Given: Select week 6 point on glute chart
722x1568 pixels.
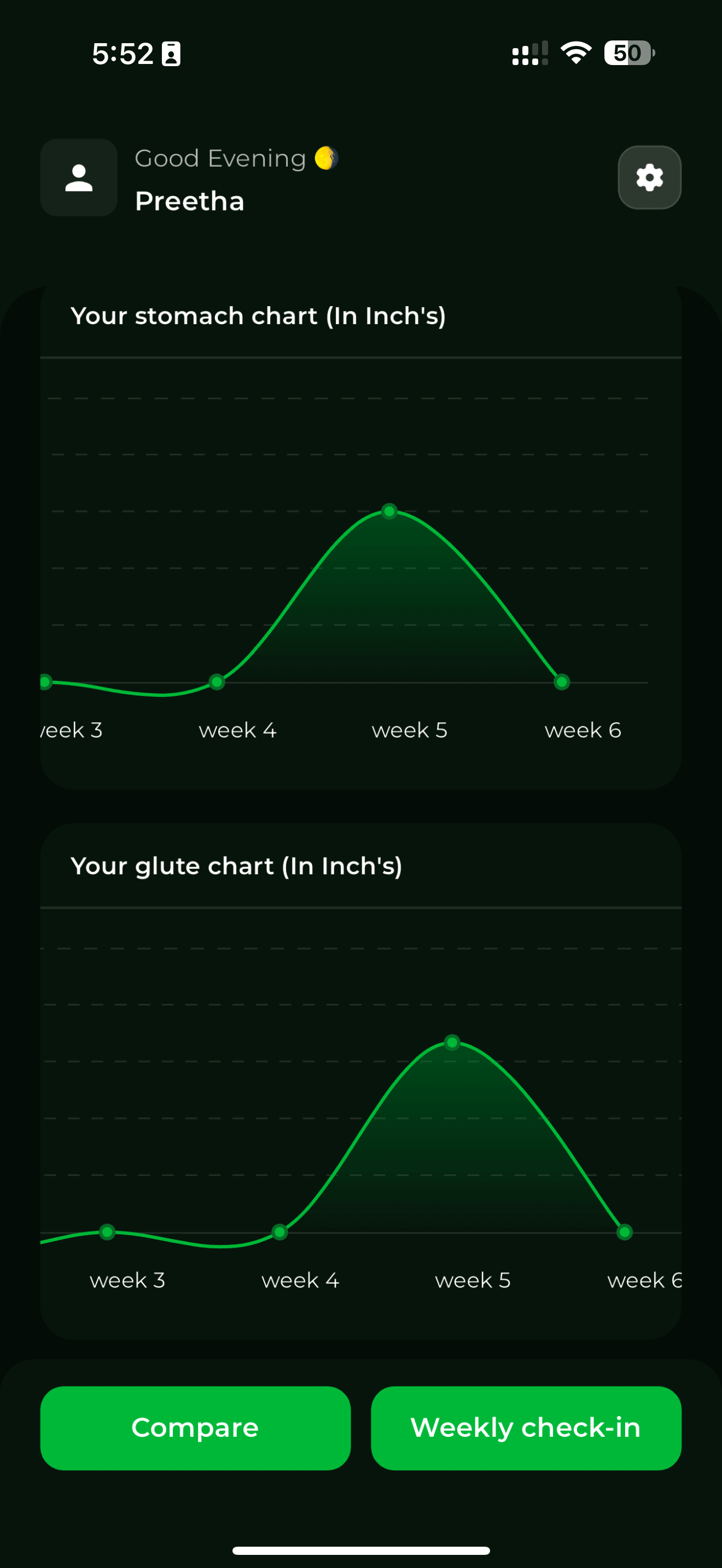Looking at the screenshot, I should tap(625, 1233).
